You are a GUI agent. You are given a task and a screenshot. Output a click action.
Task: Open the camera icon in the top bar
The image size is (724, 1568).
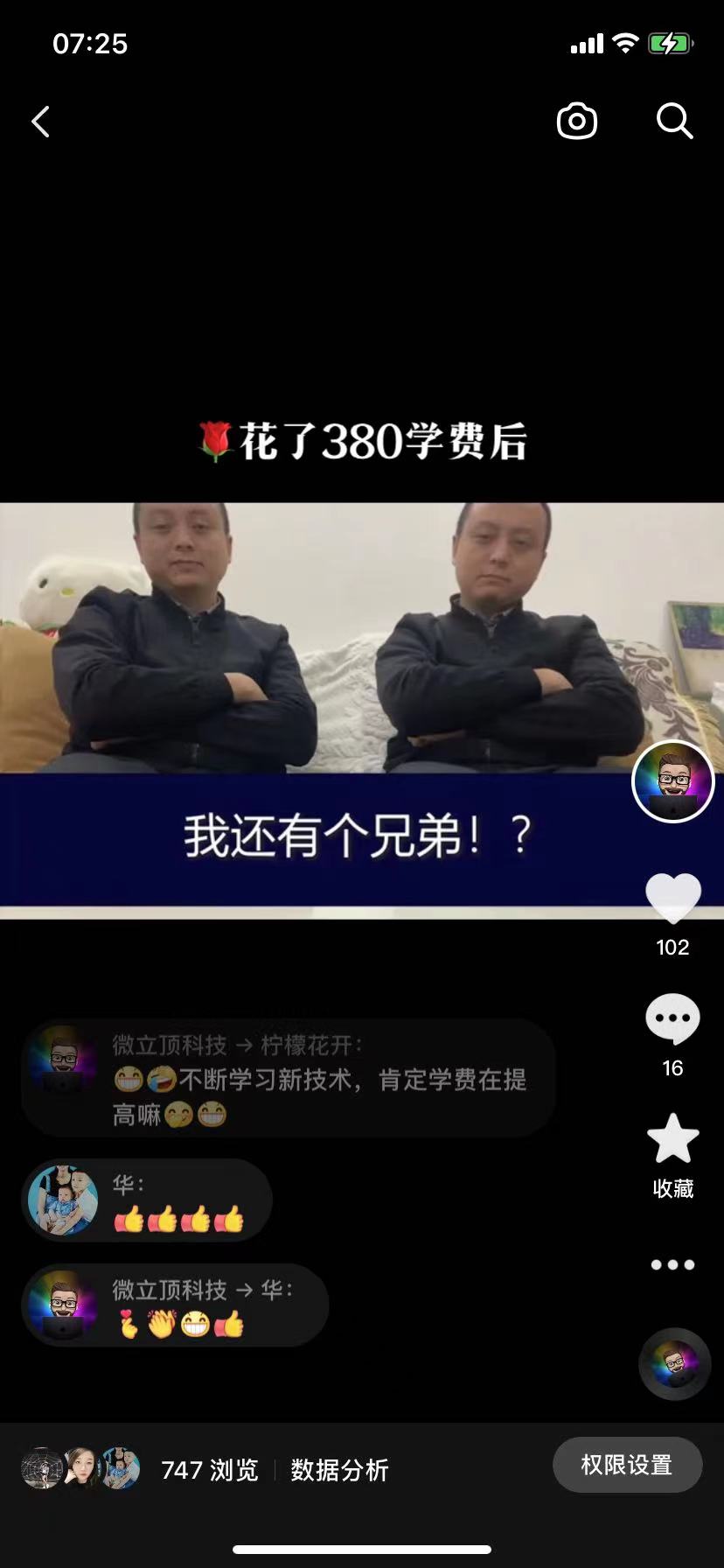tap(577, 121)
